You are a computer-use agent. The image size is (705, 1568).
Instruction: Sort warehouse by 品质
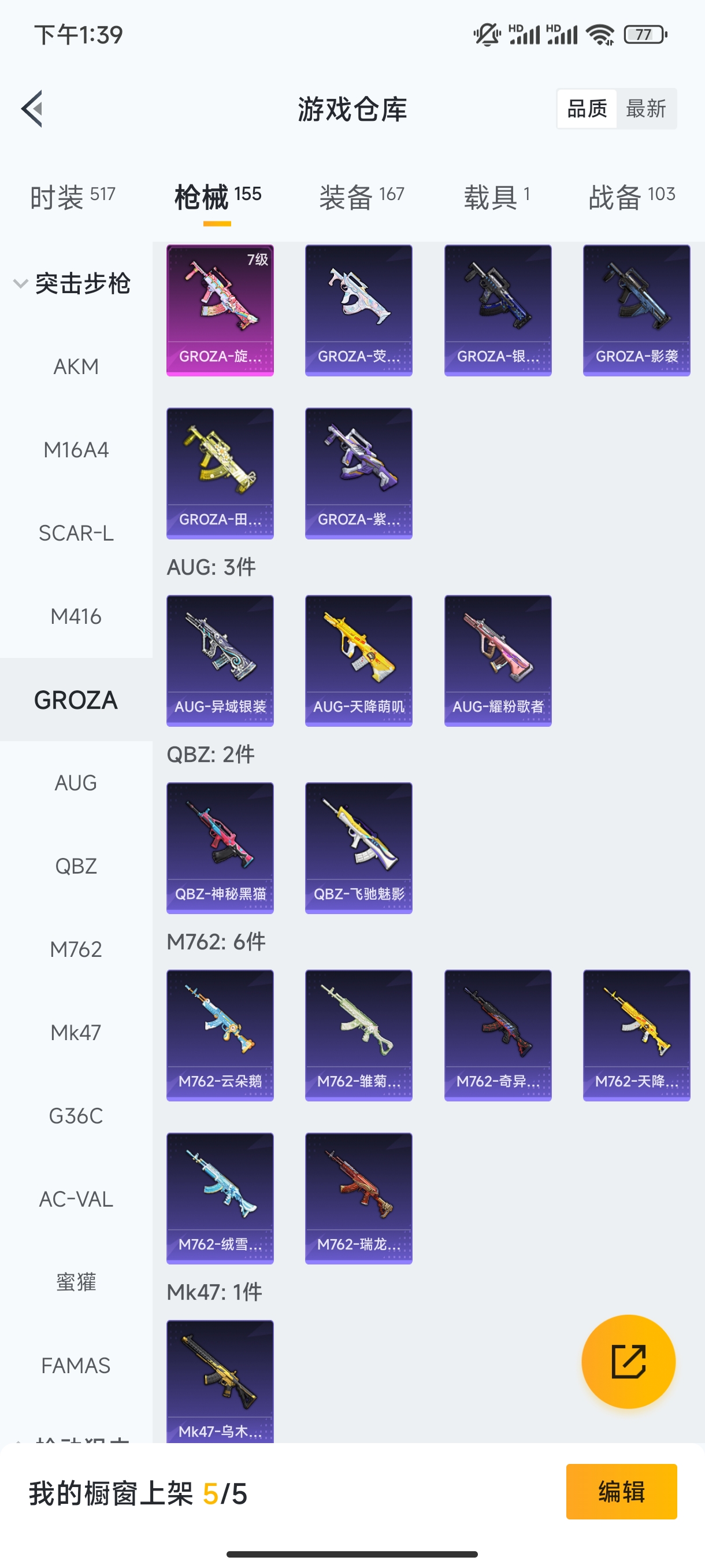click(x=587, y=109)
